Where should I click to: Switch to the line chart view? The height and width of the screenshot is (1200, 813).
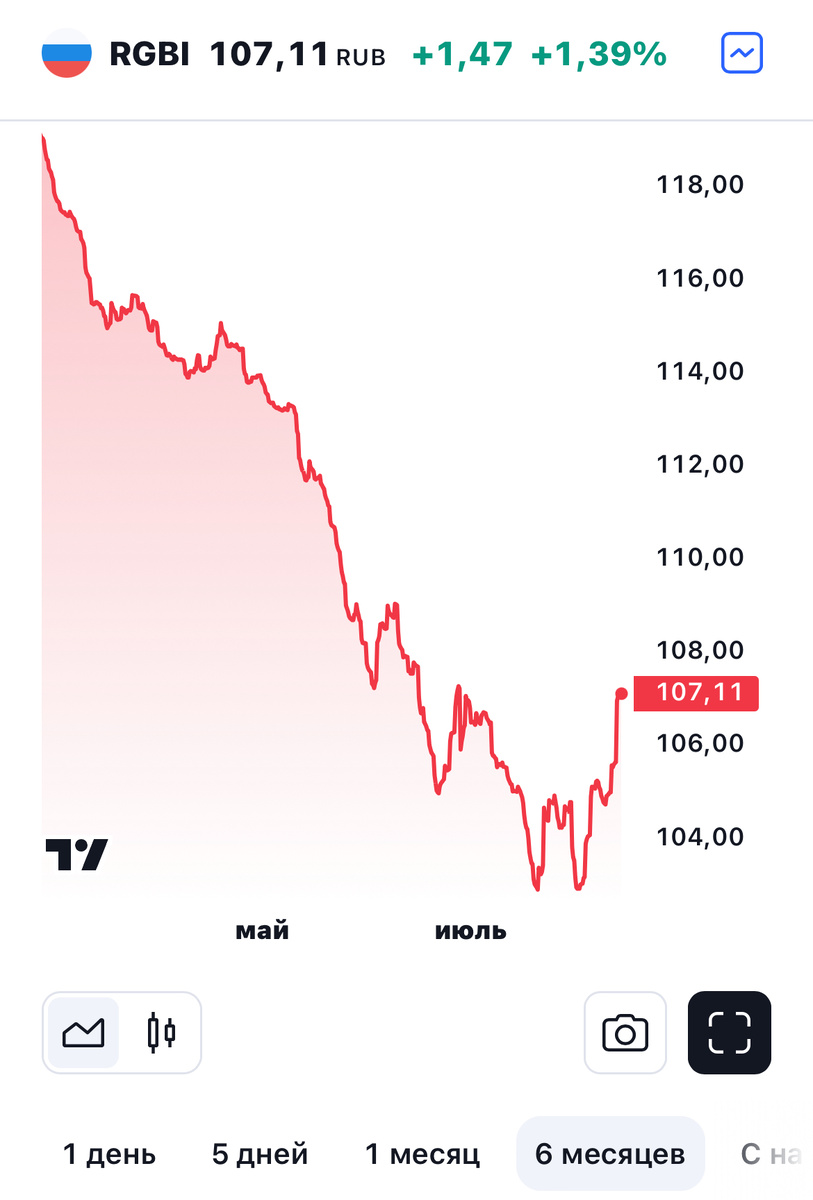(x=84, y=1032)
